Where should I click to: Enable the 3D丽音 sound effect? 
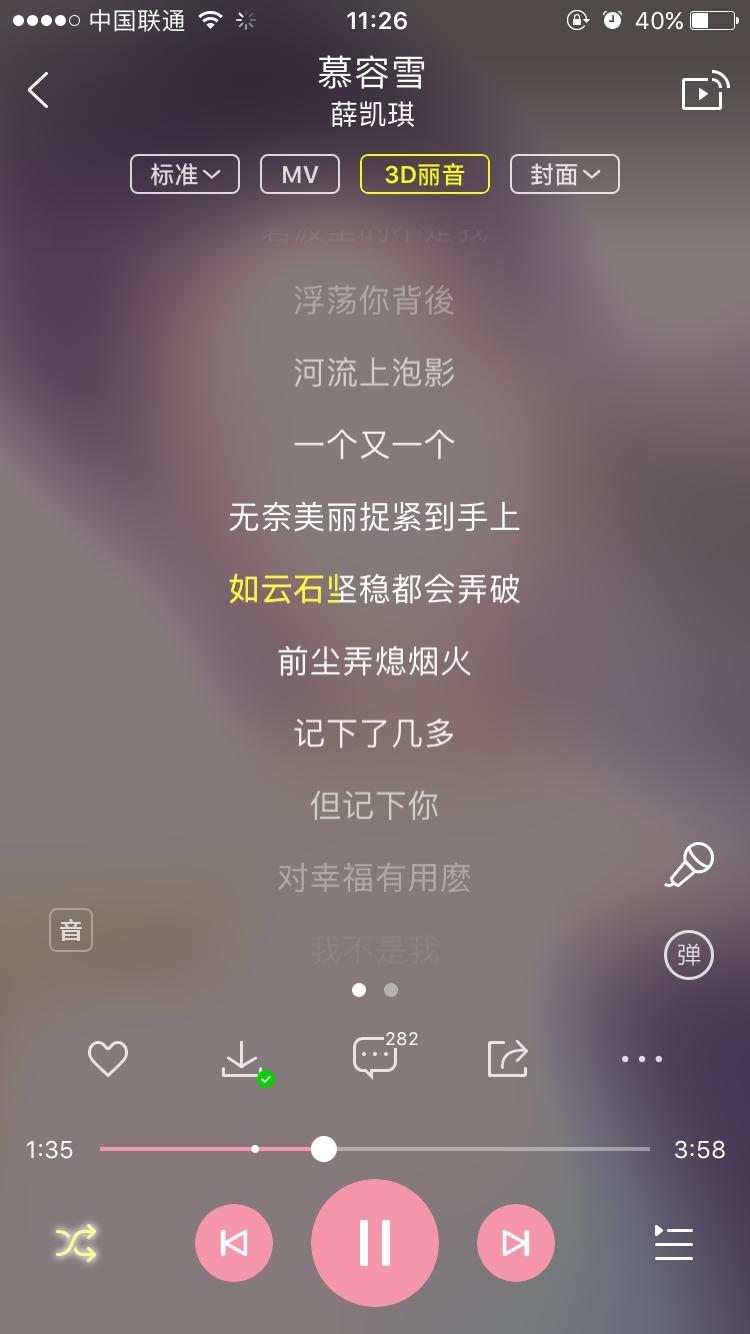[424, 174]
